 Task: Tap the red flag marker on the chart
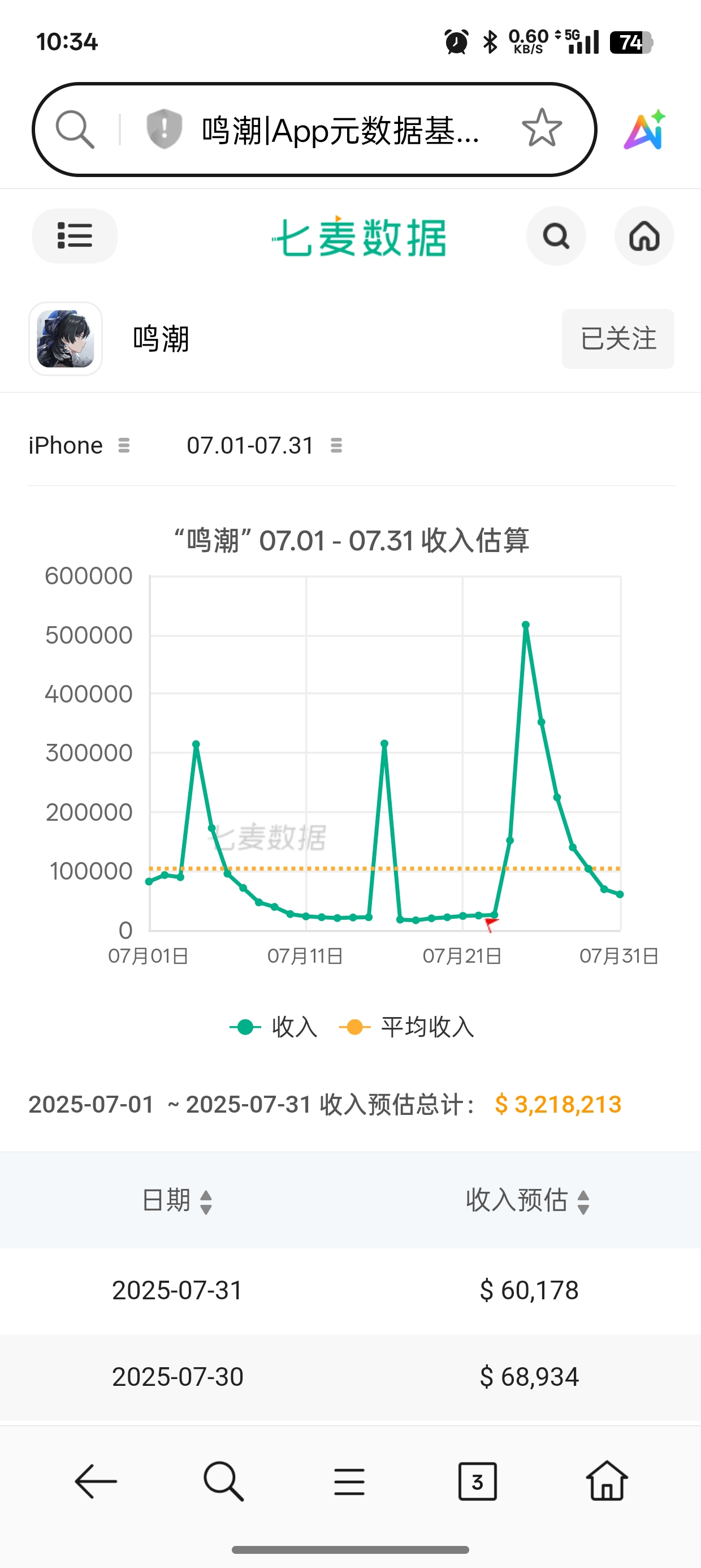click(x=491, y=925)
